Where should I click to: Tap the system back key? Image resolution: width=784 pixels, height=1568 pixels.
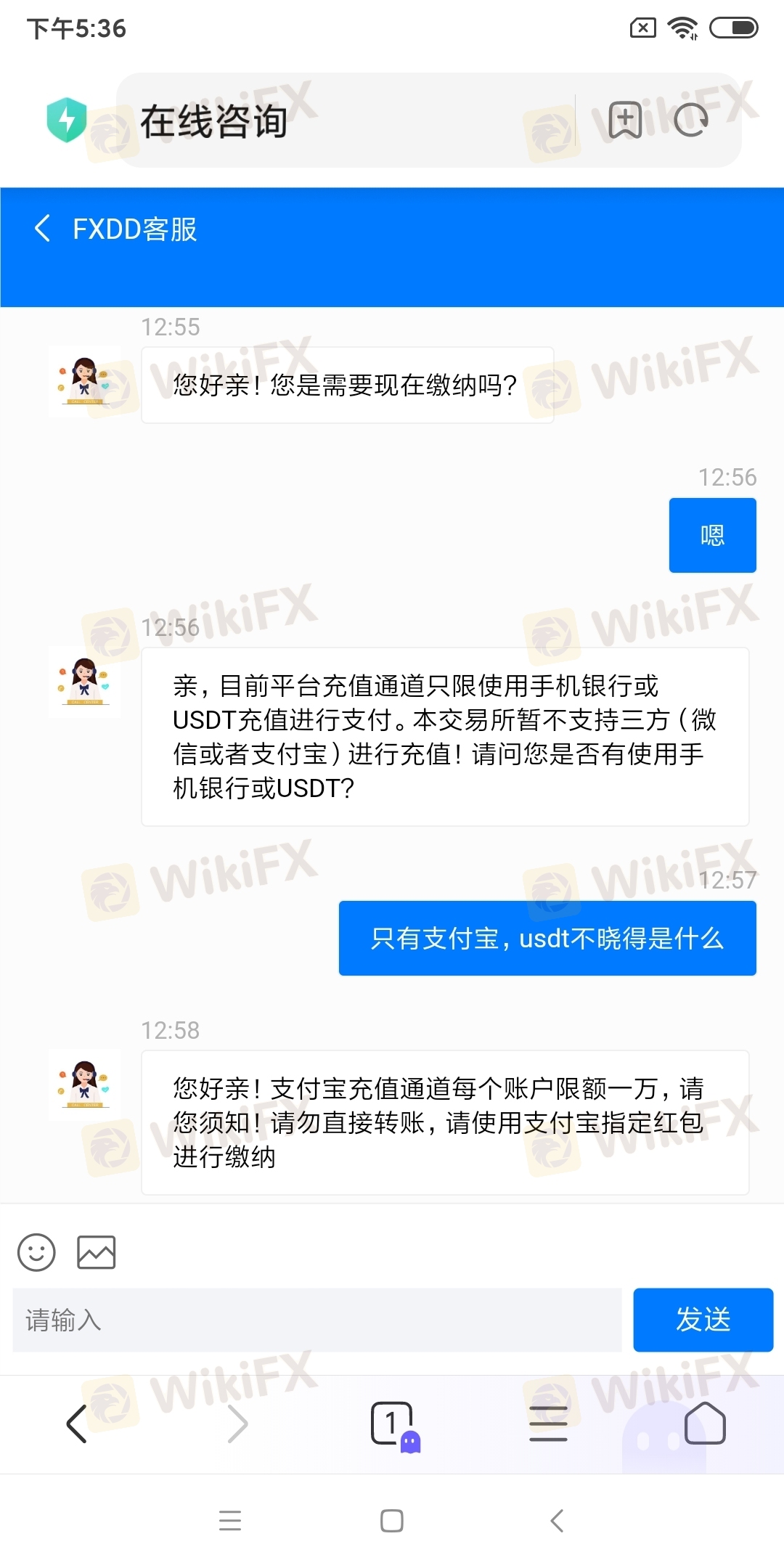click(557, 1520)
